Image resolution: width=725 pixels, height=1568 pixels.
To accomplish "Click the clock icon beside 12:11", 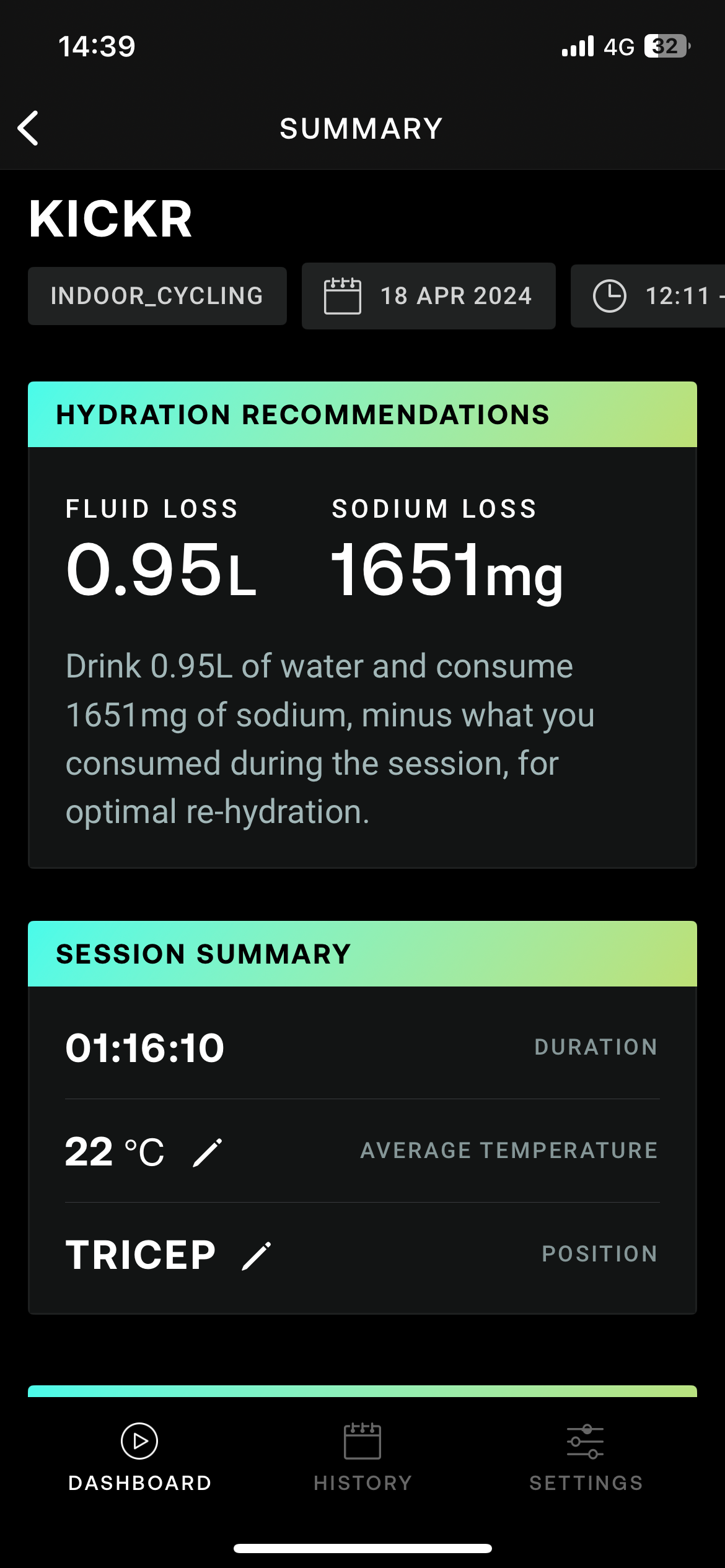I will point(610,296).
